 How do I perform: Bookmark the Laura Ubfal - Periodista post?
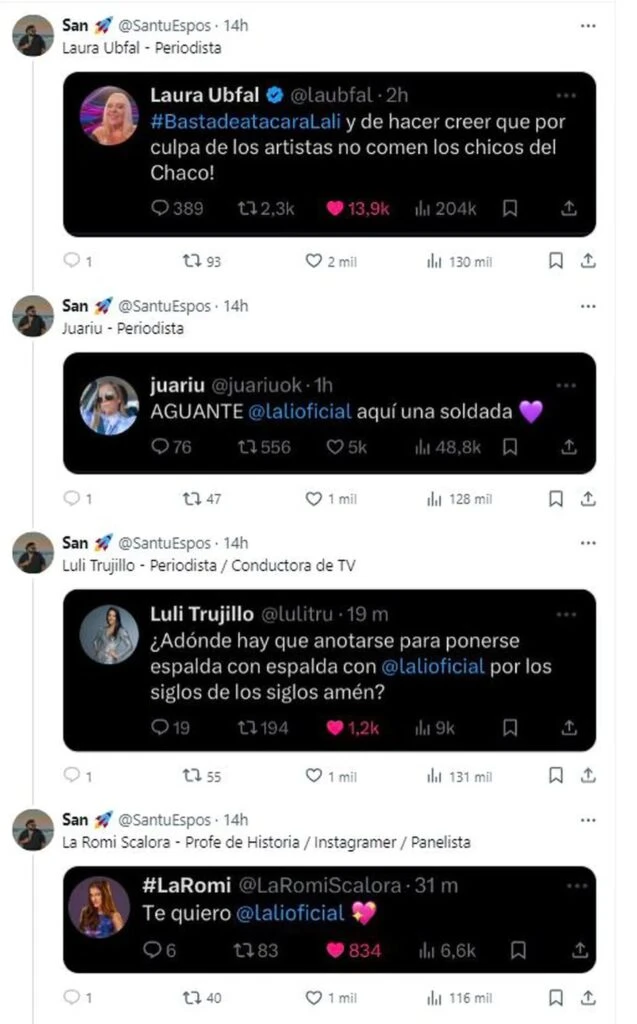[556, 260]
